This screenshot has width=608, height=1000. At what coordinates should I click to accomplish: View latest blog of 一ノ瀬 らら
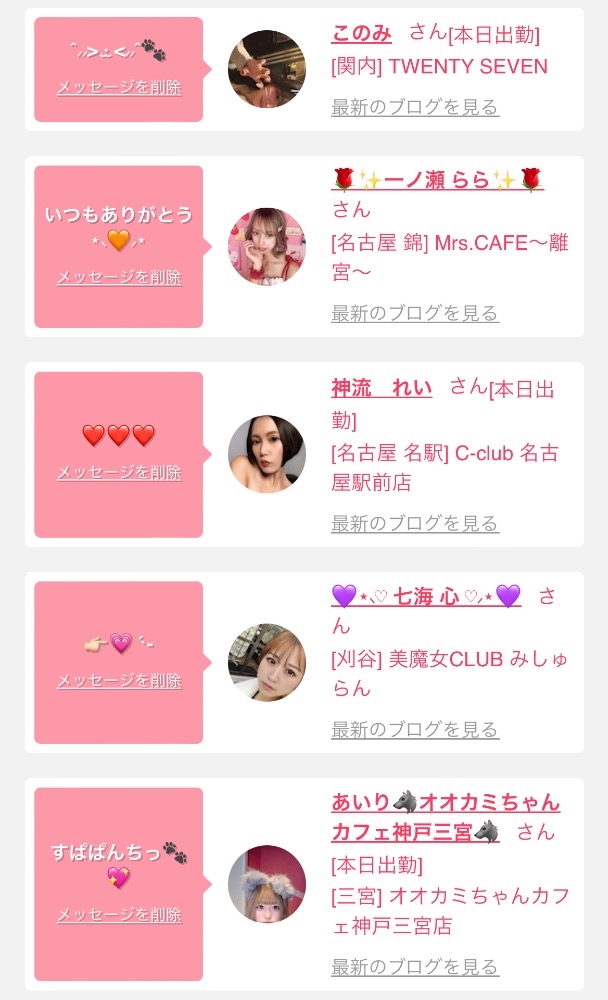point(415,313)
